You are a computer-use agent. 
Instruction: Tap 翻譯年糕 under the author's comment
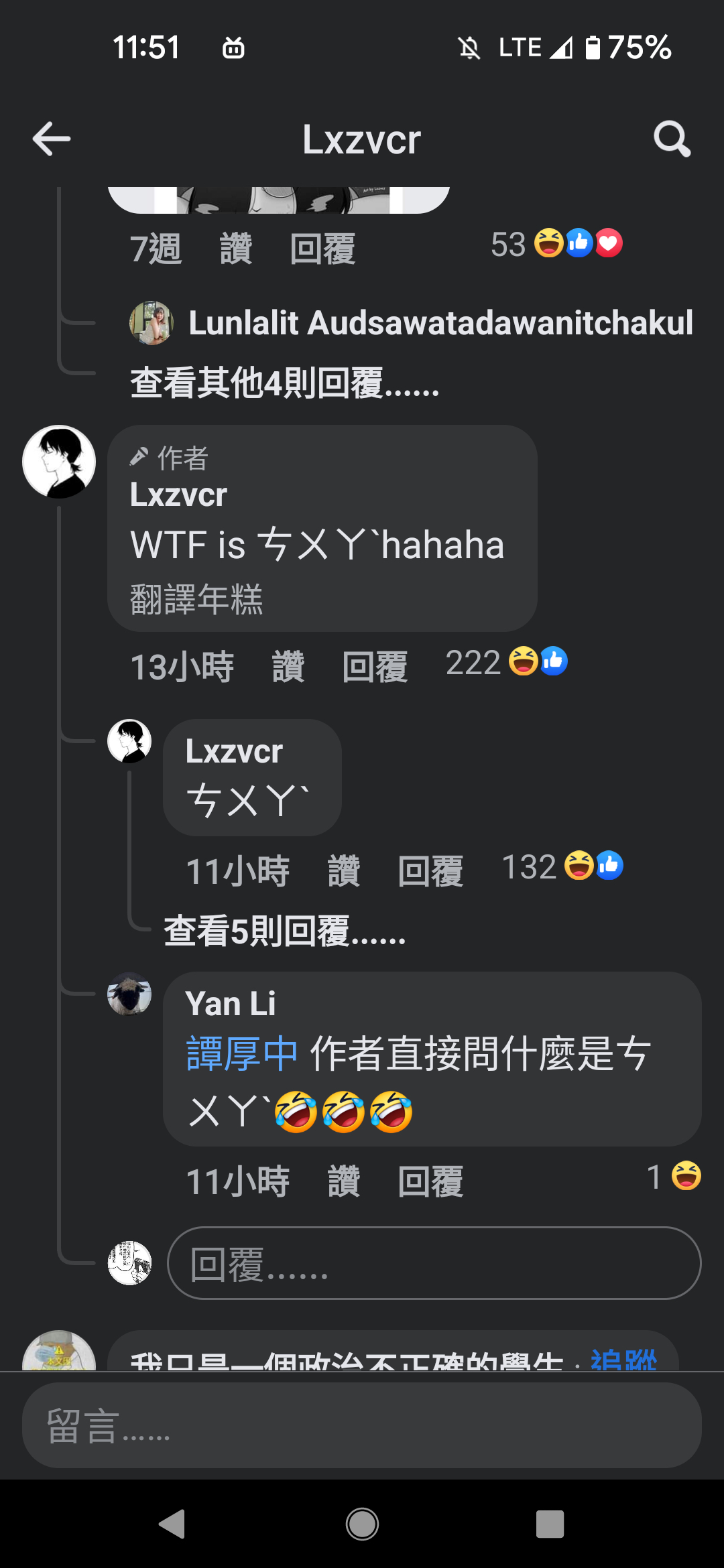coord(196,599)
